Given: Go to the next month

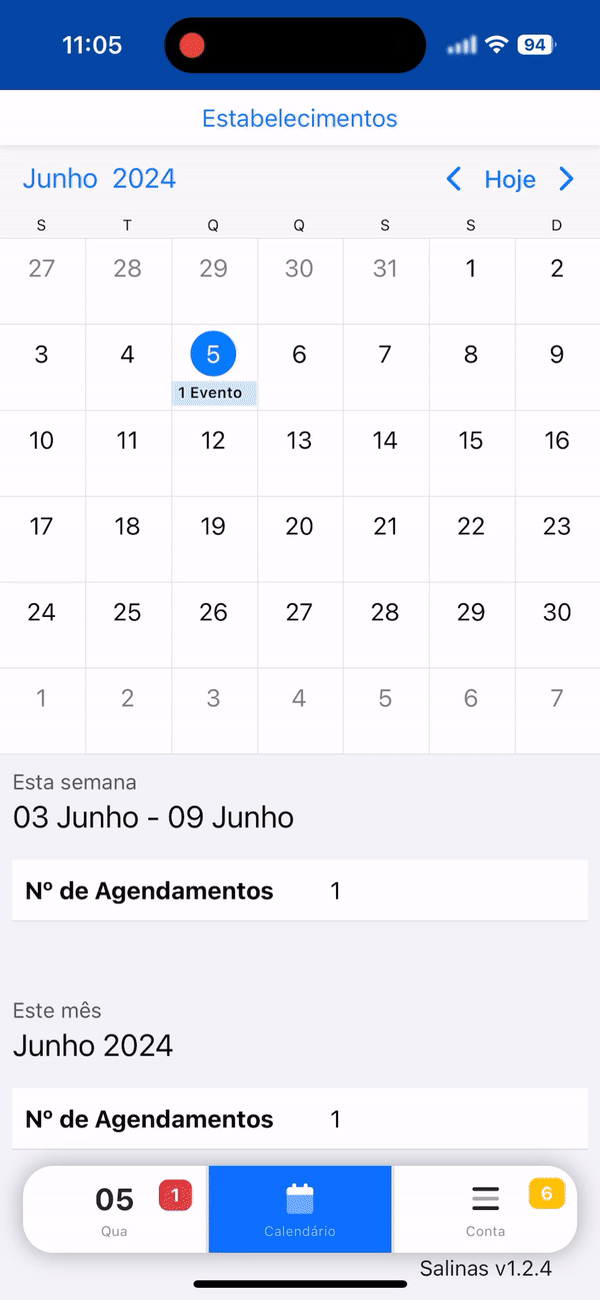Looking at the screenshot, I should pyautogui.click(x=567, y=179).
